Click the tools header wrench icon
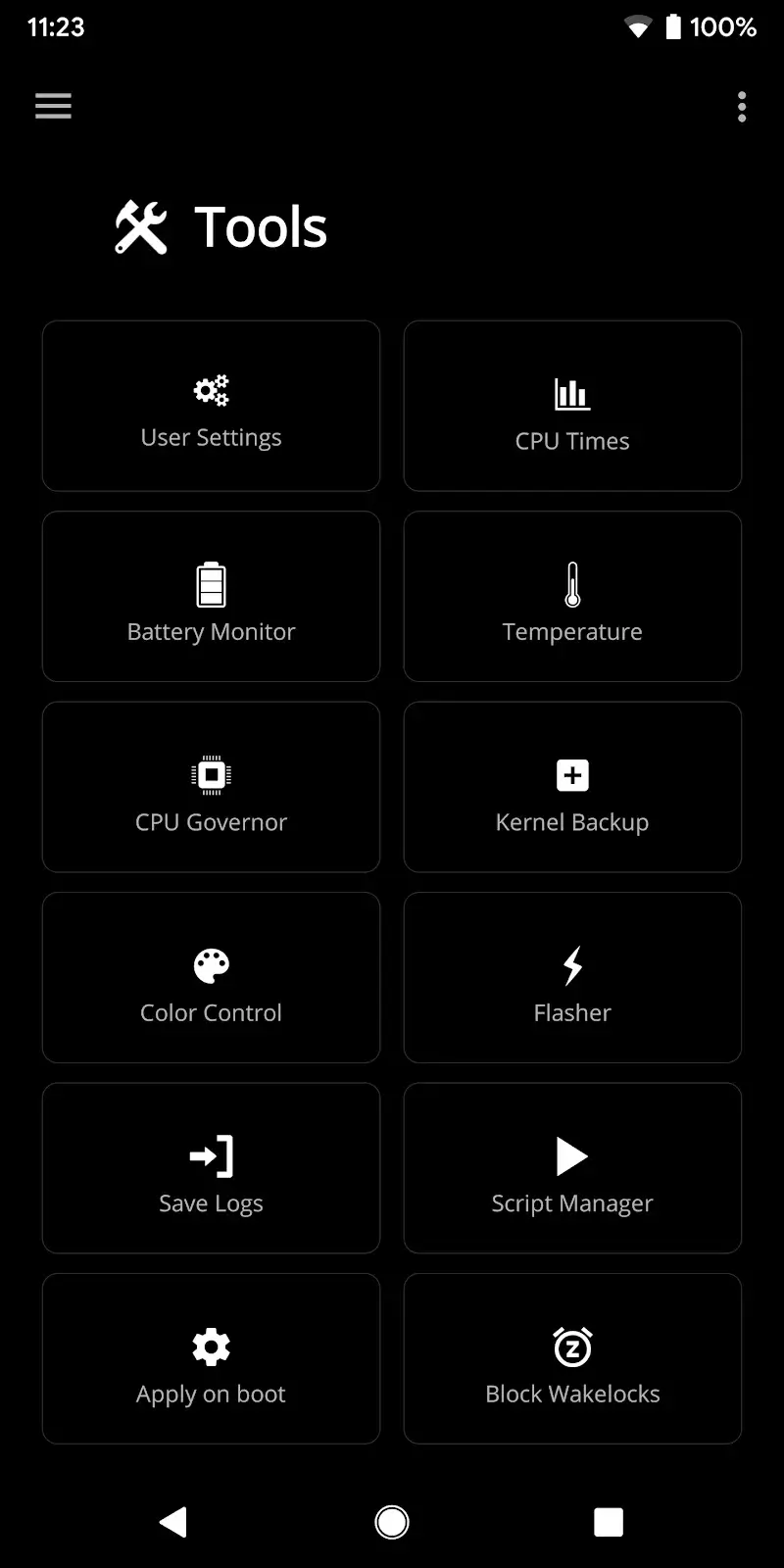 click(142, 225)
